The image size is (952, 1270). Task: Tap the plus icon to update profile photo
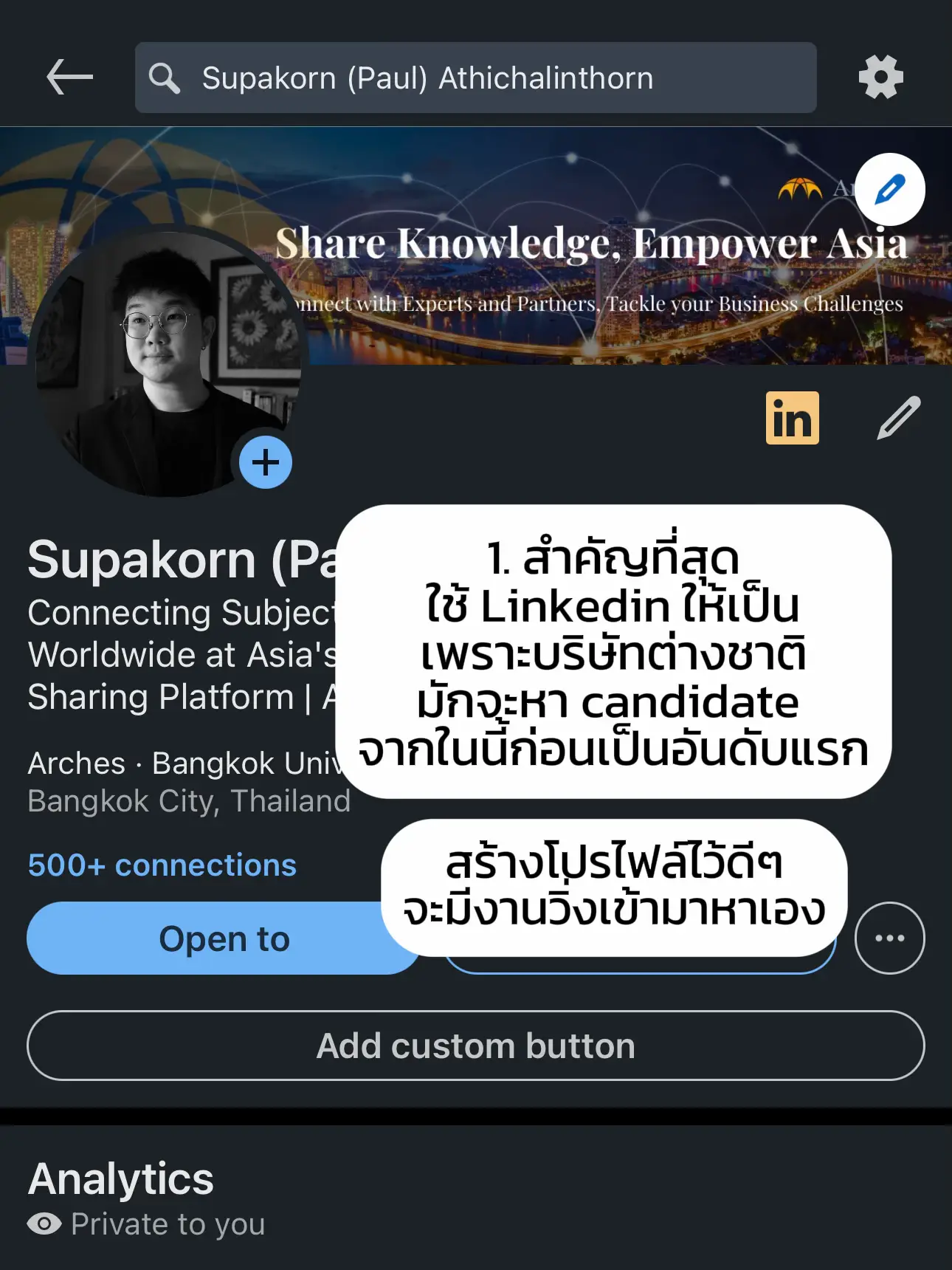tap(264, 462)
